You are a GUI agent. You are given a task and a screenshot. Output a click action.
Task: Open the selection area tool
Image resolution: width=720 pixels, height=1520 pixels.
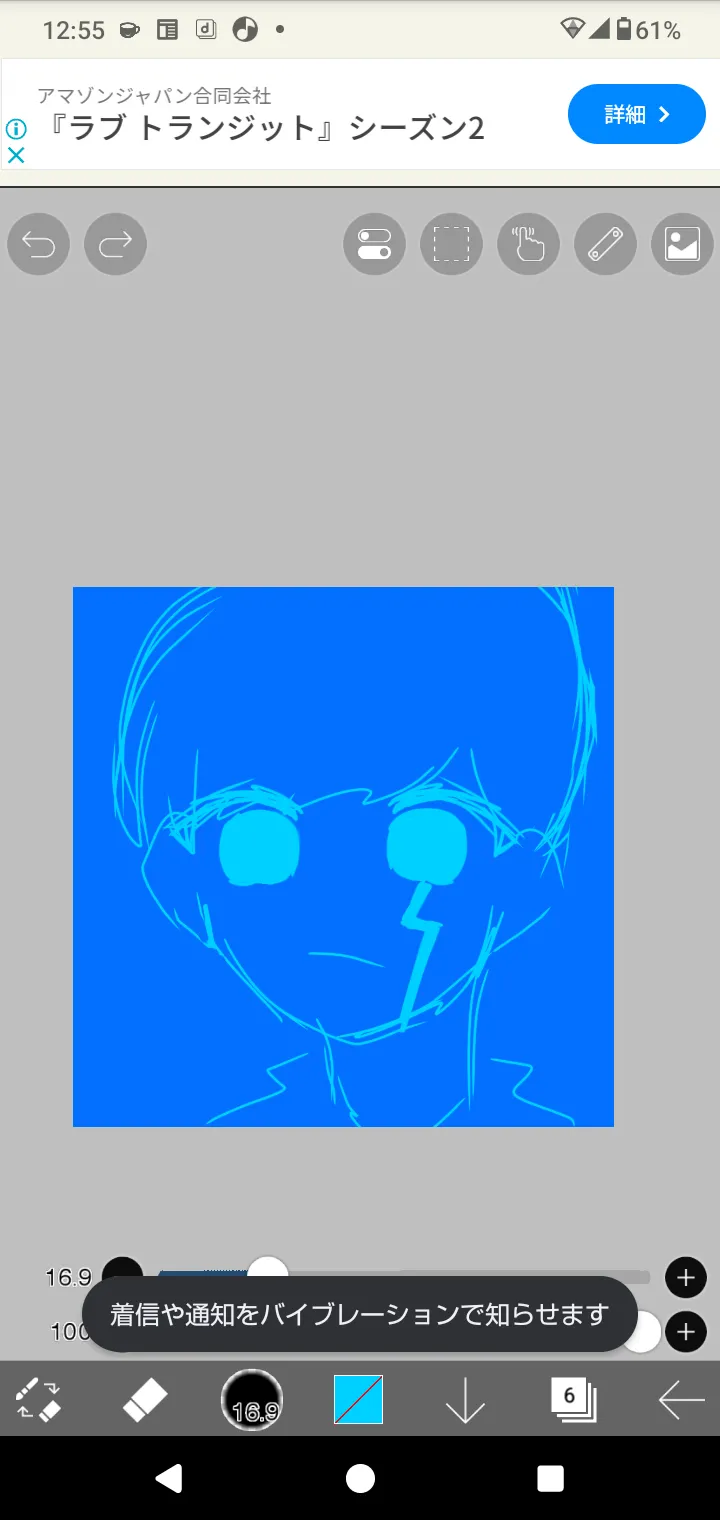click(x=451, y=244)
